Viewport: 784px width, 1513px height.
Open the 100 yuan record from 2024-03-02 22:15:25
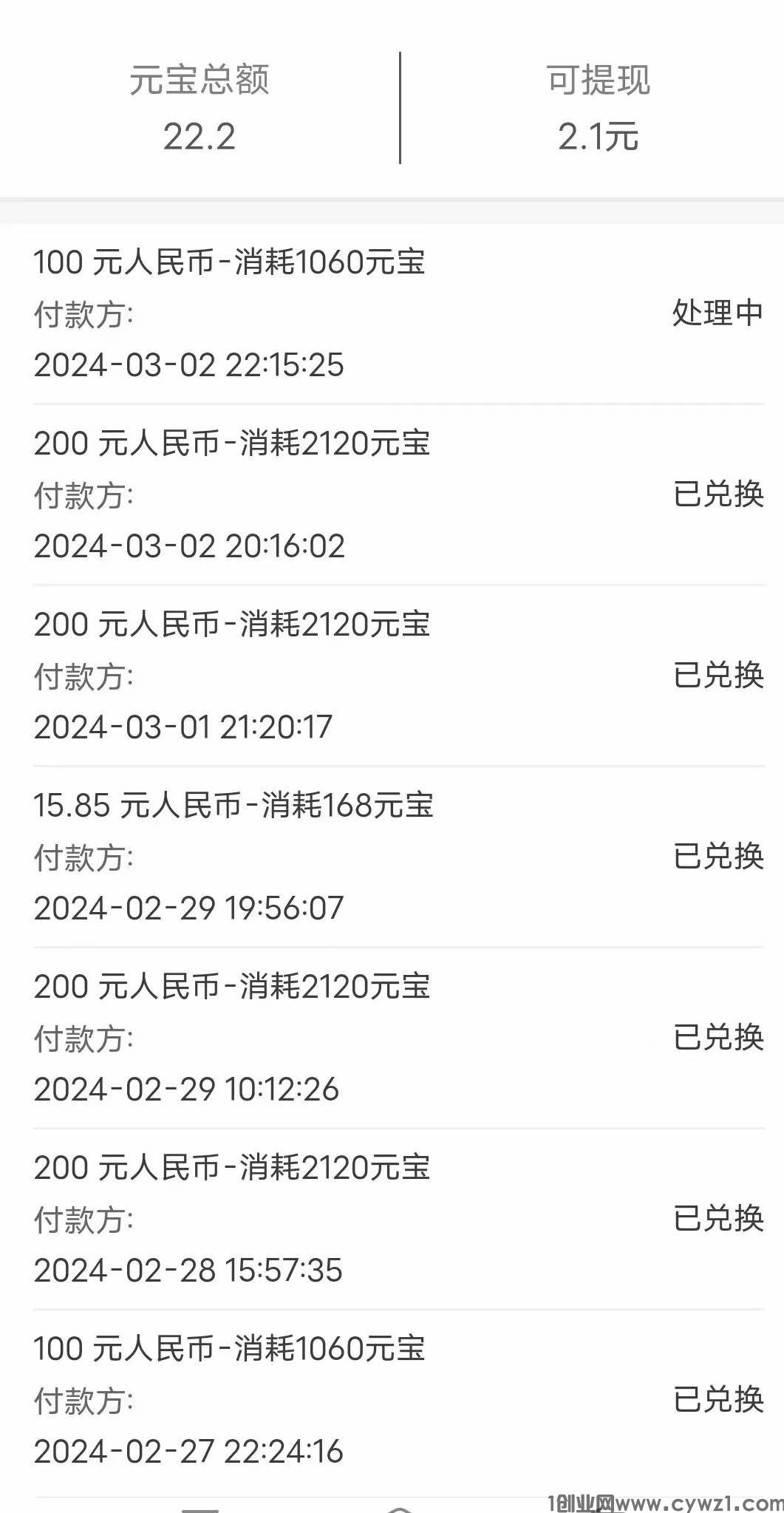pyautogui.click(x=392, y=313)
